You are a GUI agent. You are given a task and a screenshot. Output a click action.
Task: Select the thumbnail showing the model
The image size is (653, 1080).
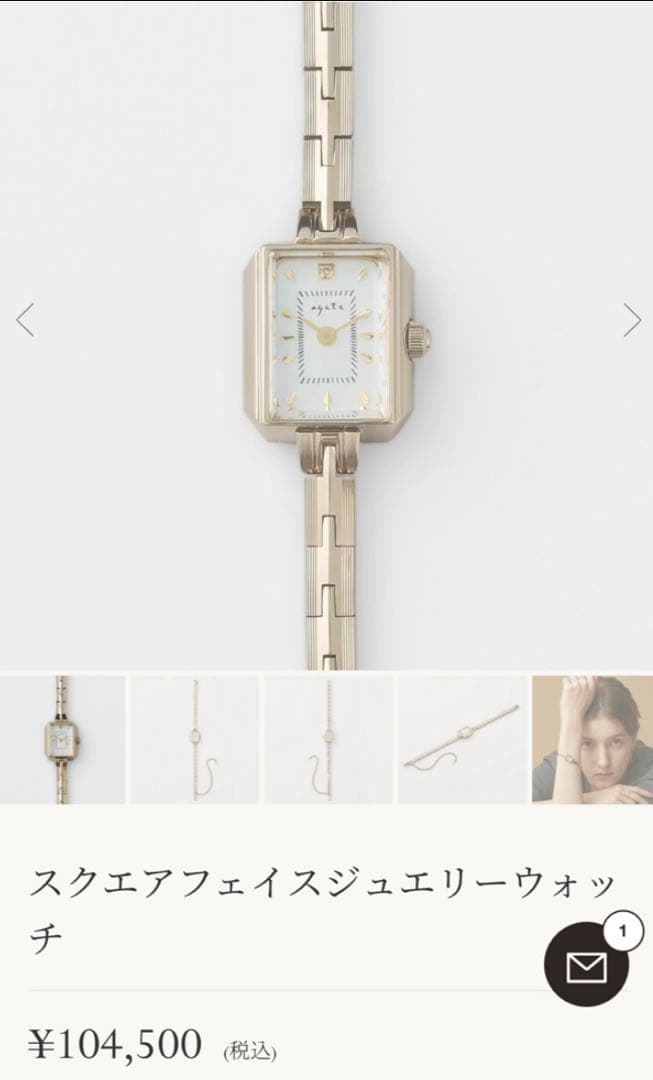click(592, 740)
